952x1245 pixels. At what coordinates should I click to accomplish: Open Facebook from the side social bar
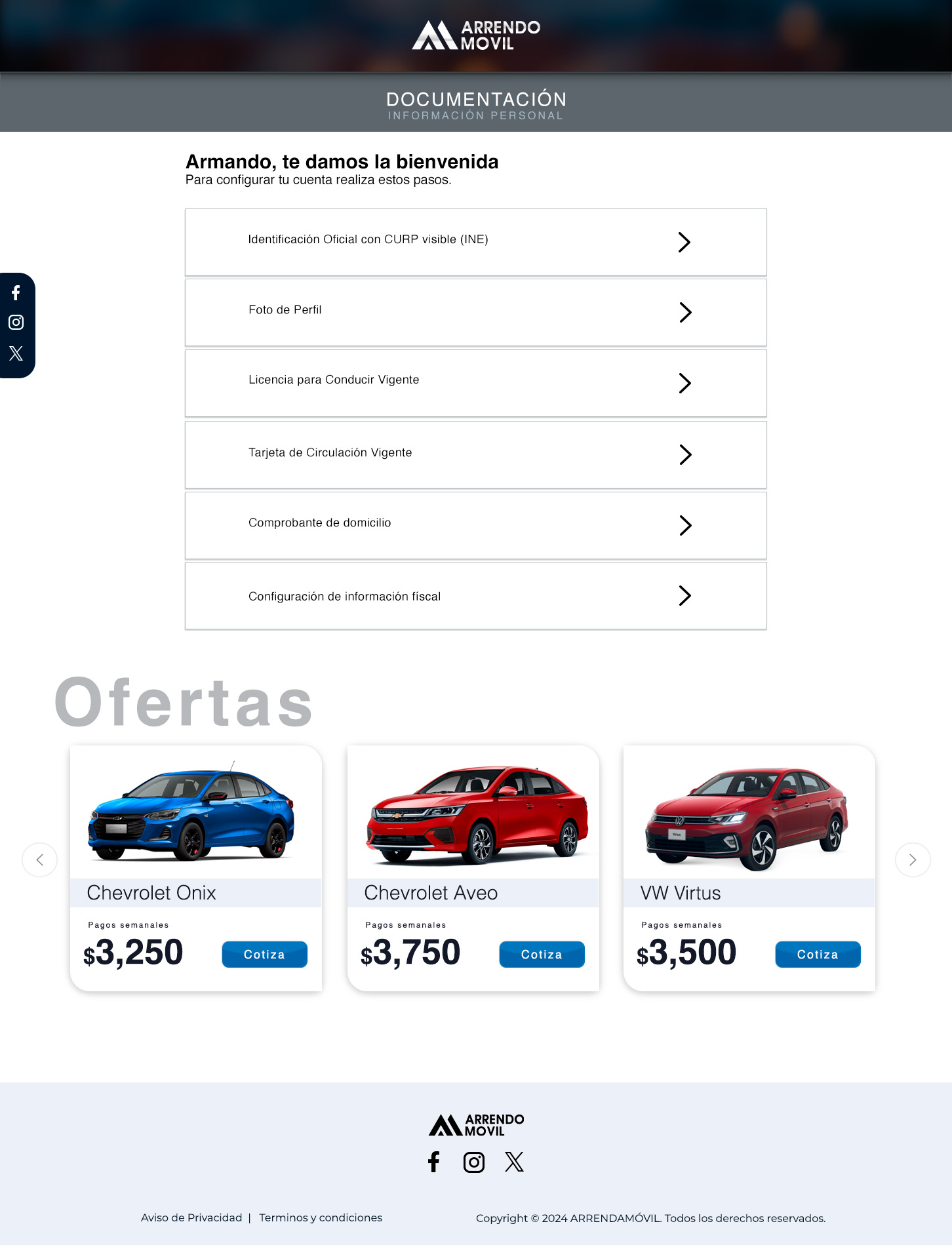[16, 292]
